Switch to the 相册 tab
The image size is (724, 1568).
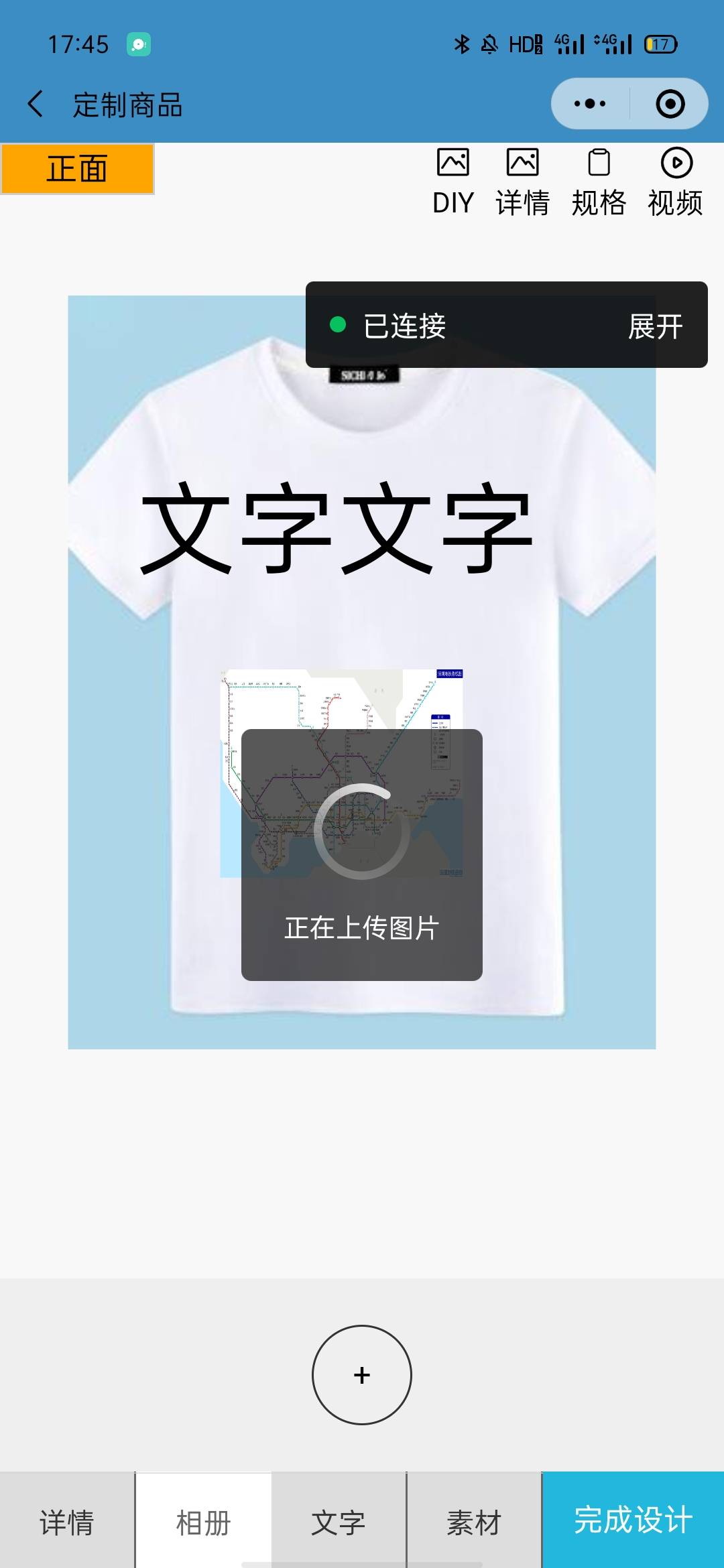coord(203,1522)
